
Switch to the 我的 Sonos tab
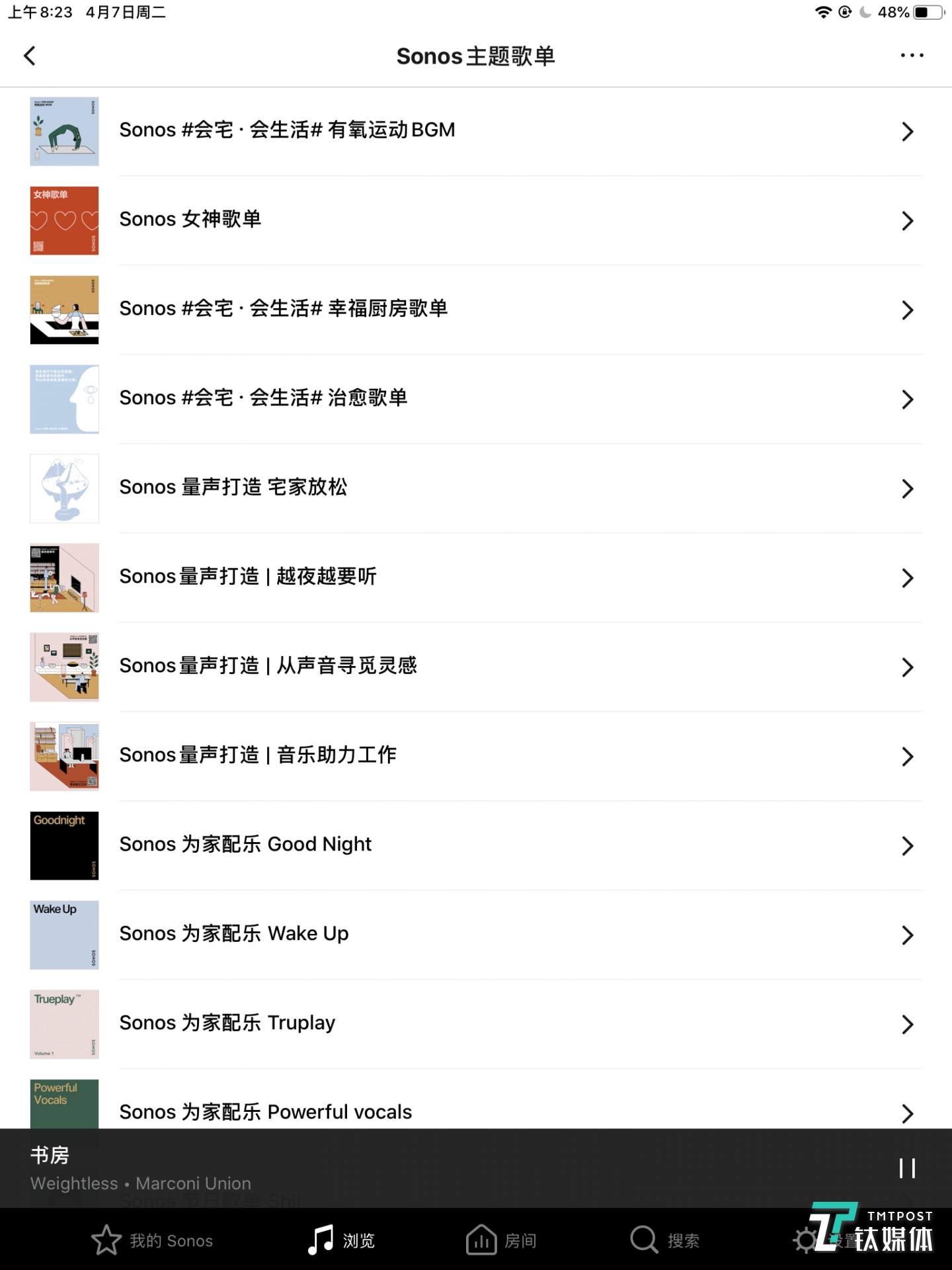pos(153,1240)
